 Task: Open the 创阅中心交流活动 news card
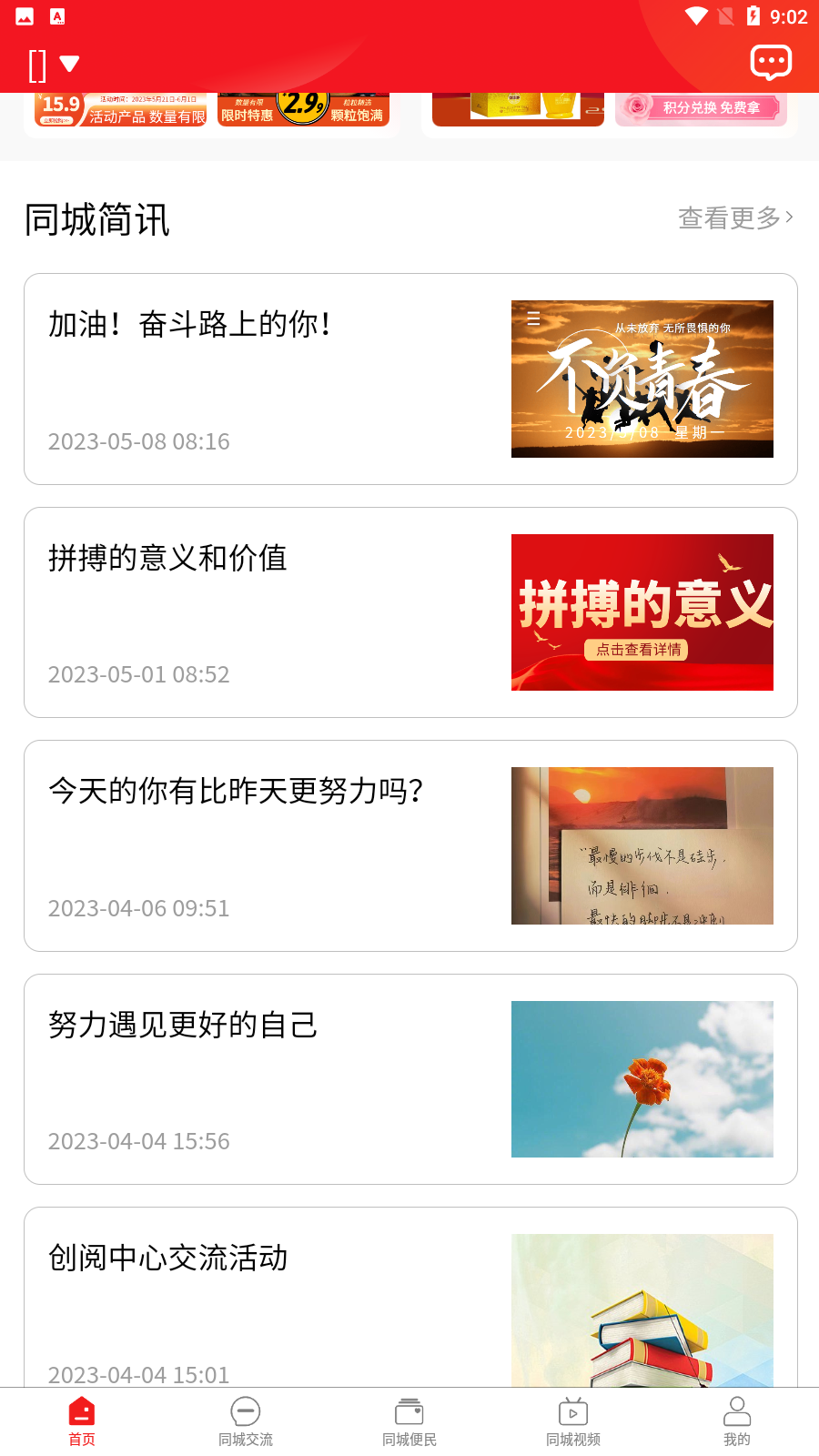[410, 1301]
